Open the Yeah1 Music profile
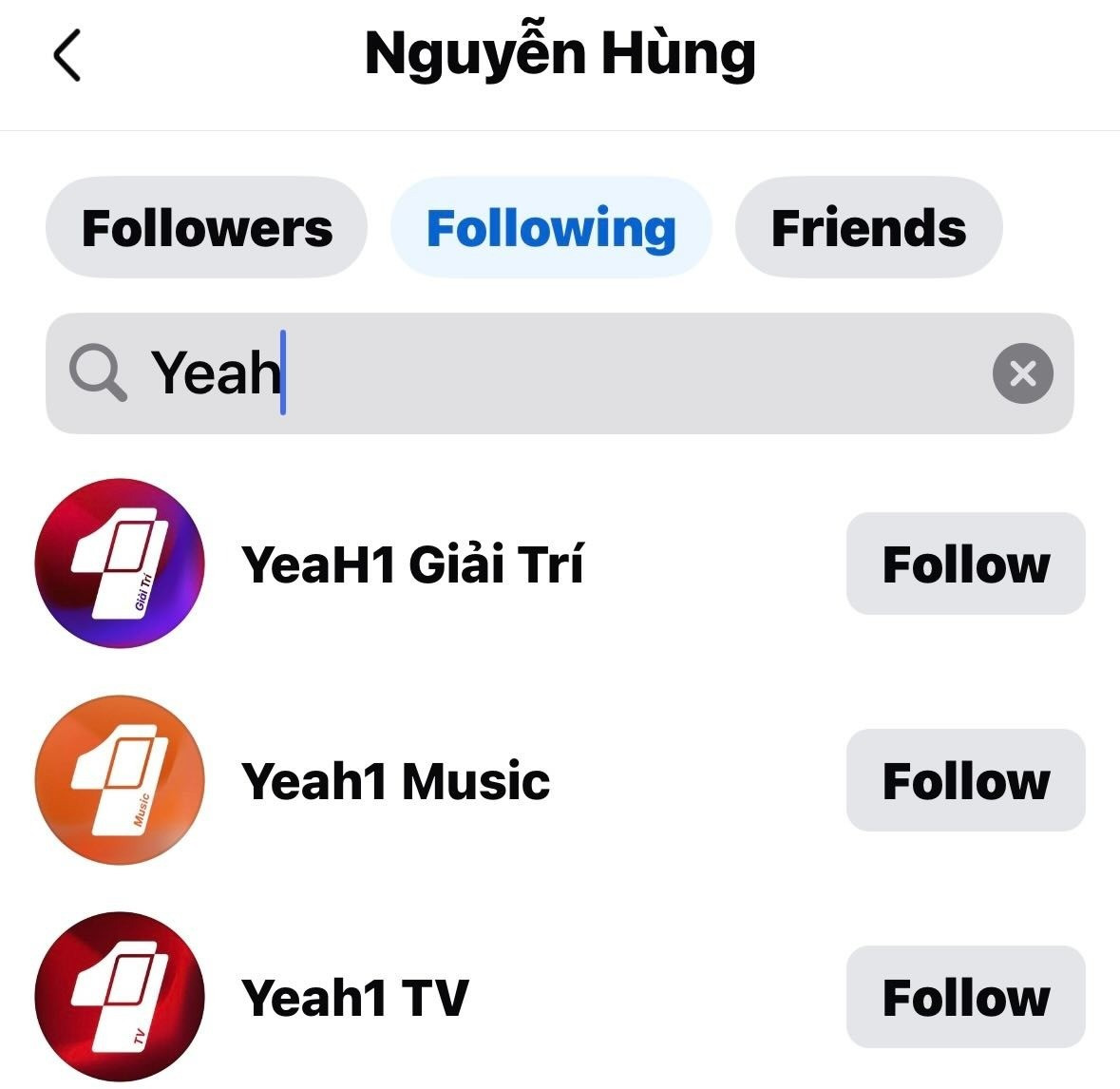1120x1089 pixels. click(395, 780)
